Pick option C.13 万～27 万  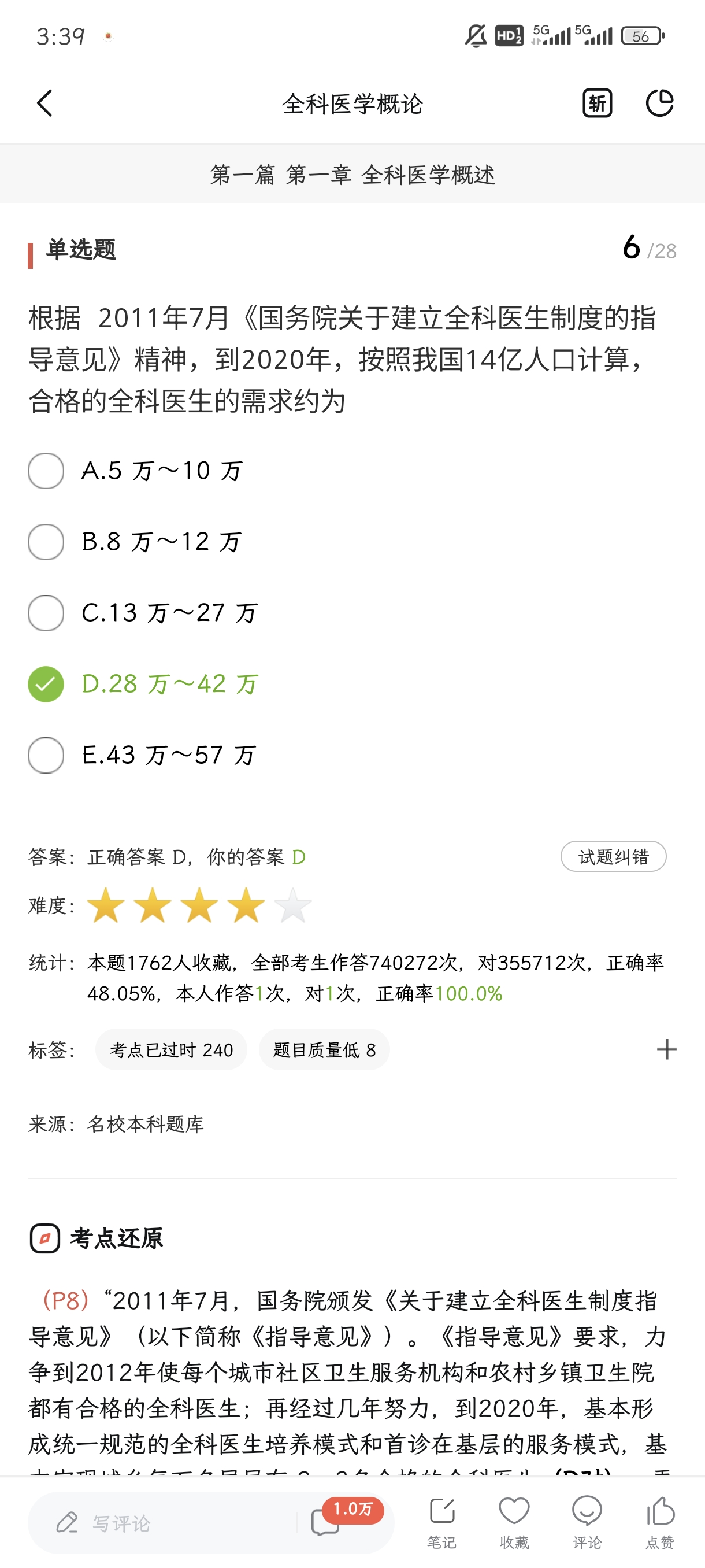46,613
